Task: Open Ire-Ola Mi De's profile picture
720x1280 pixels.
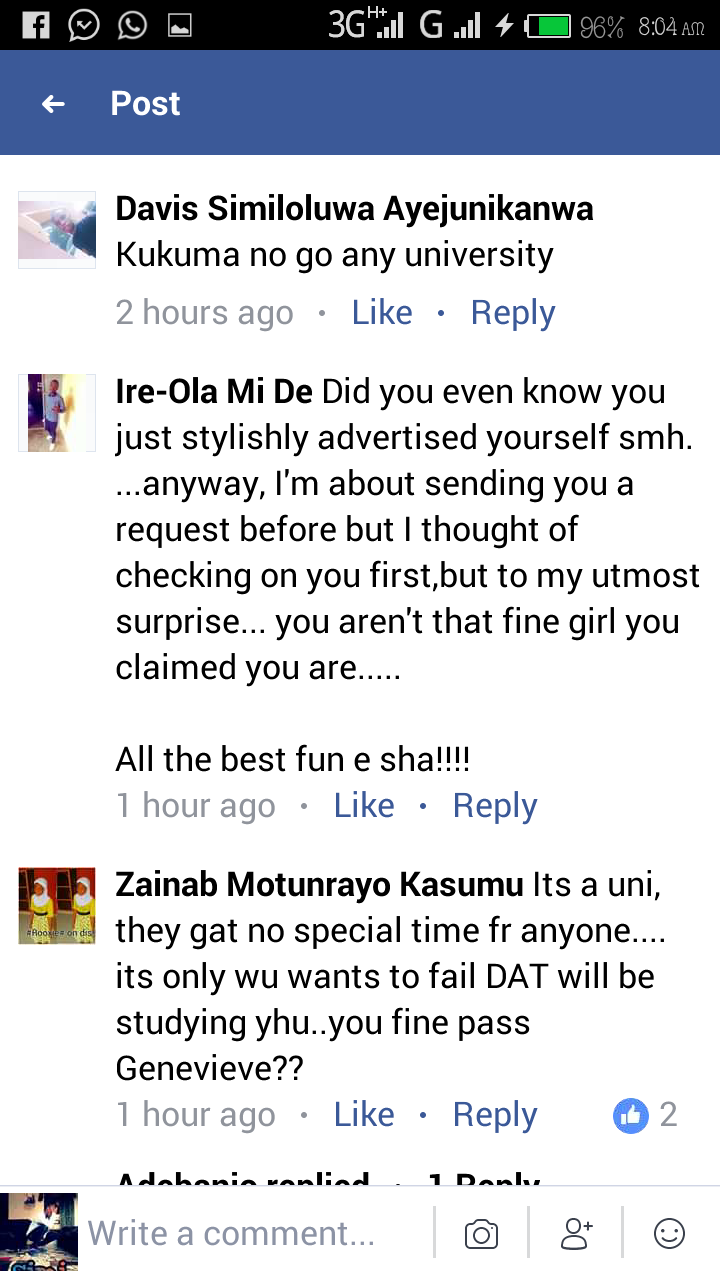Action: (x=57, y=412)
